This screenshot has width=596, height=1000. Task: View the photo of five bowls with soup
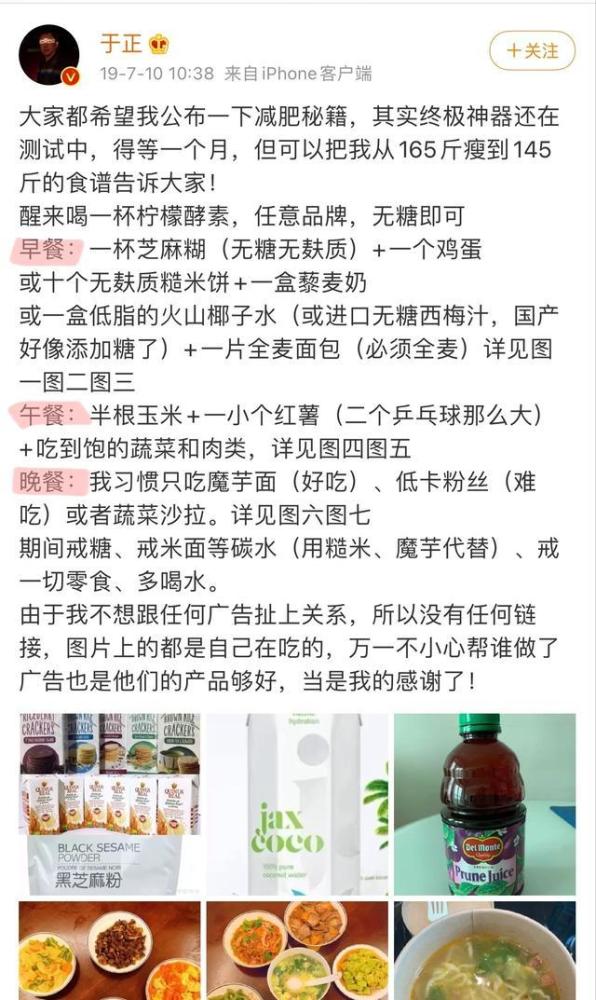pyautogui.click(x=297, y=951)
